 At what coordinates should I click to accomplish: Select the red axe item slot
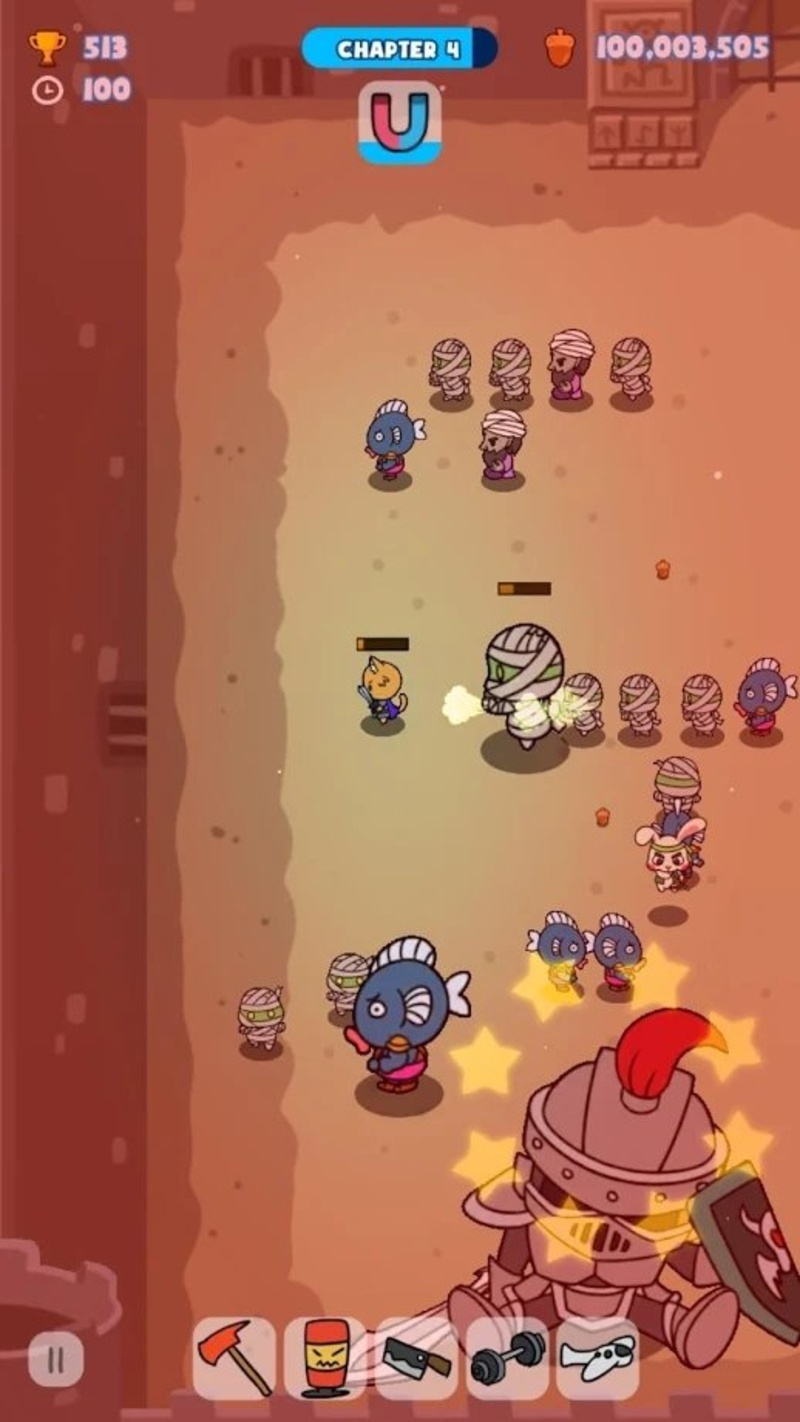click(234, 1357)
